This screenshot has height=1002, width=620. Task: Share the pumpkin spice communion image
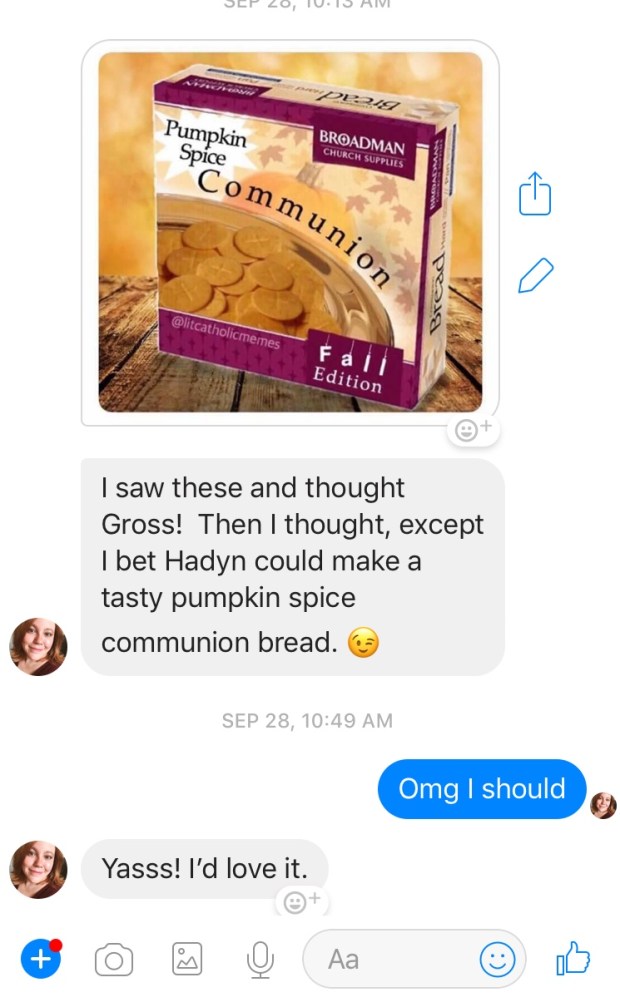point(535,194)
